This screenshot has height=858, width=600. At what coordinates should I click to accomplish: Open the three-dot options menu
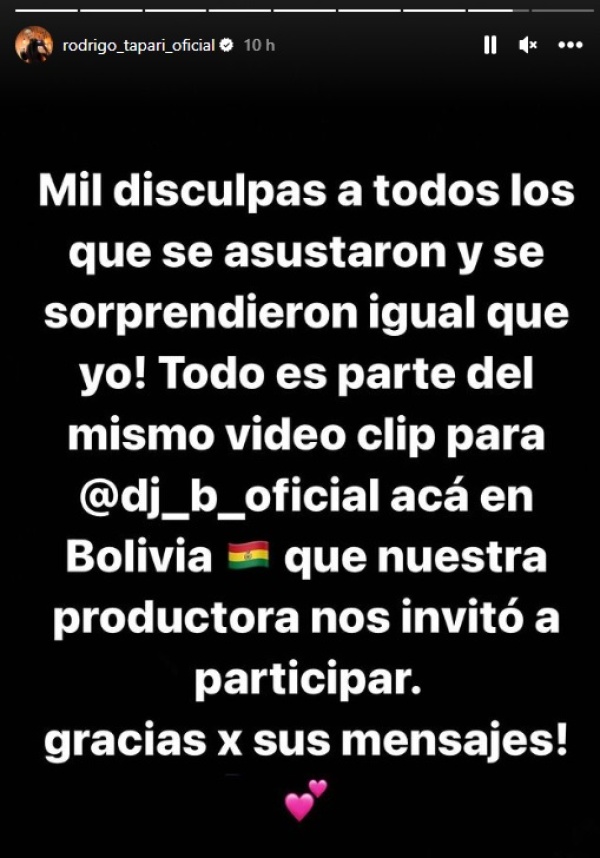tap(569, 45)
